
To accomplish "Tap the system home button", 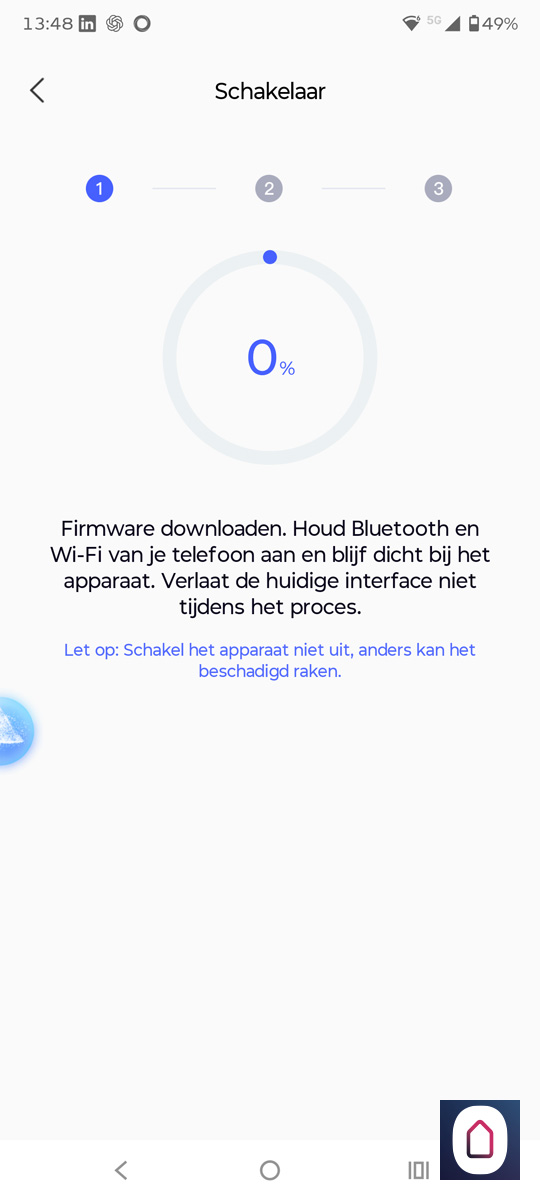I will 269,1170.
